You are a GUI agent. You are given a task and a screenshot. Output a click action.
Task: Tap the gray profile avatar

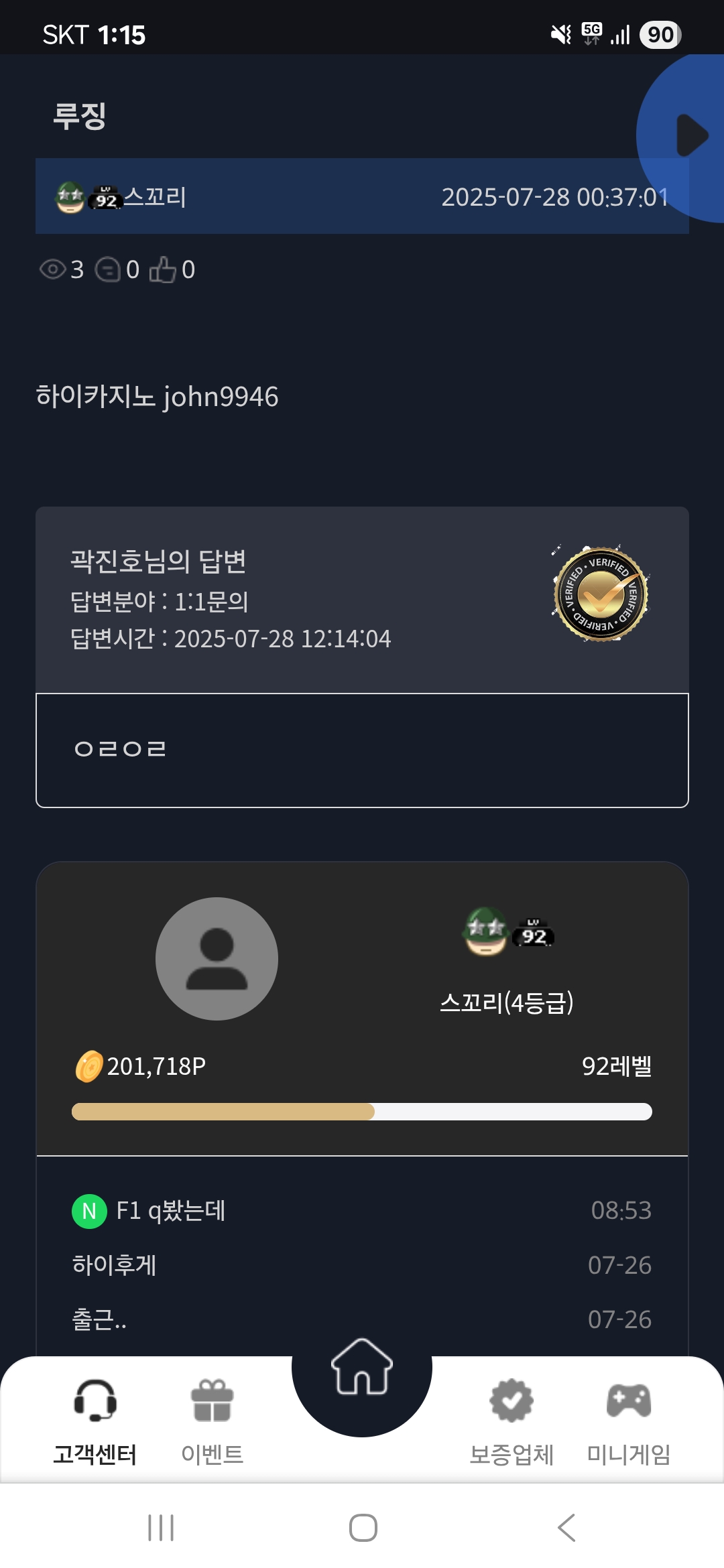tap(217, 959)
